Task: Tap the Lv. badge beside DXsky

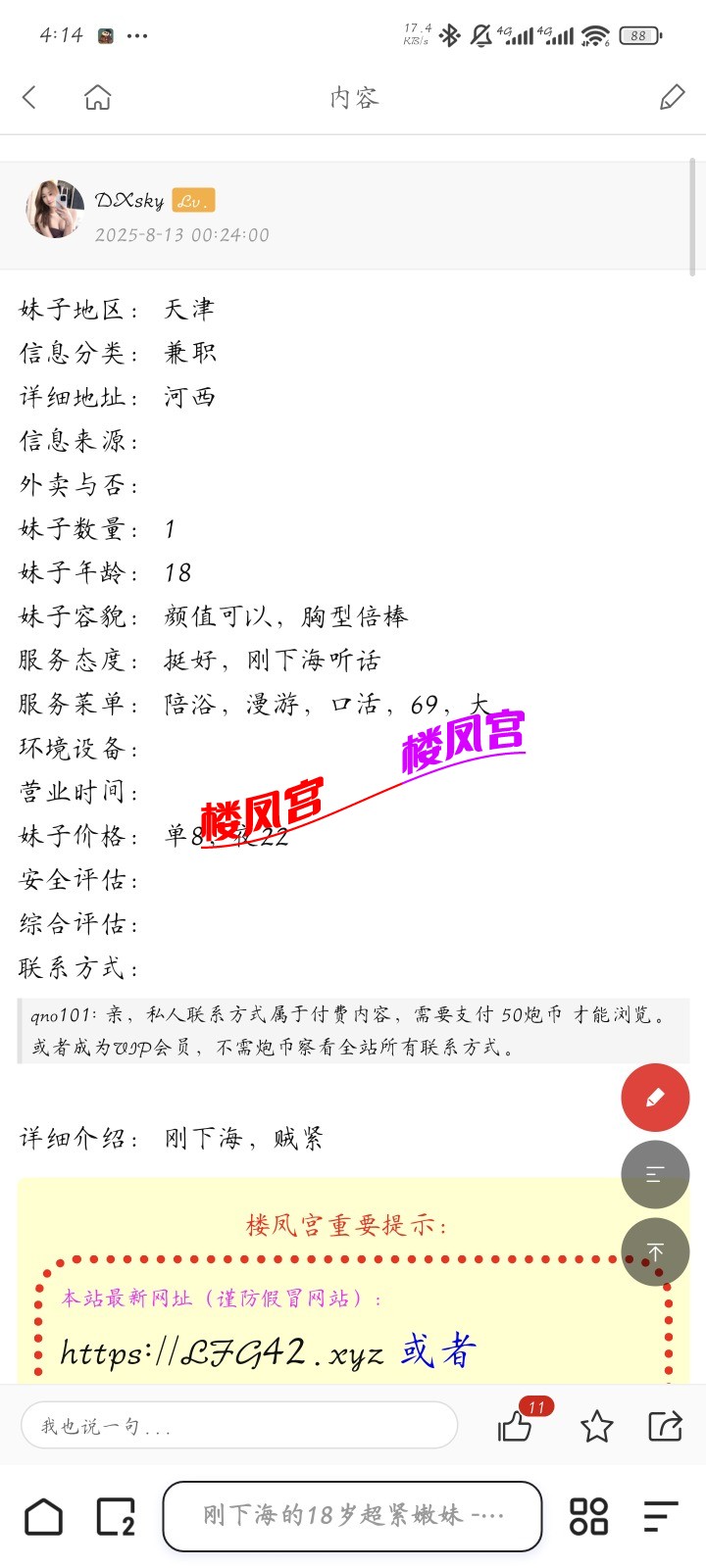Action: (x=193, y=200)
